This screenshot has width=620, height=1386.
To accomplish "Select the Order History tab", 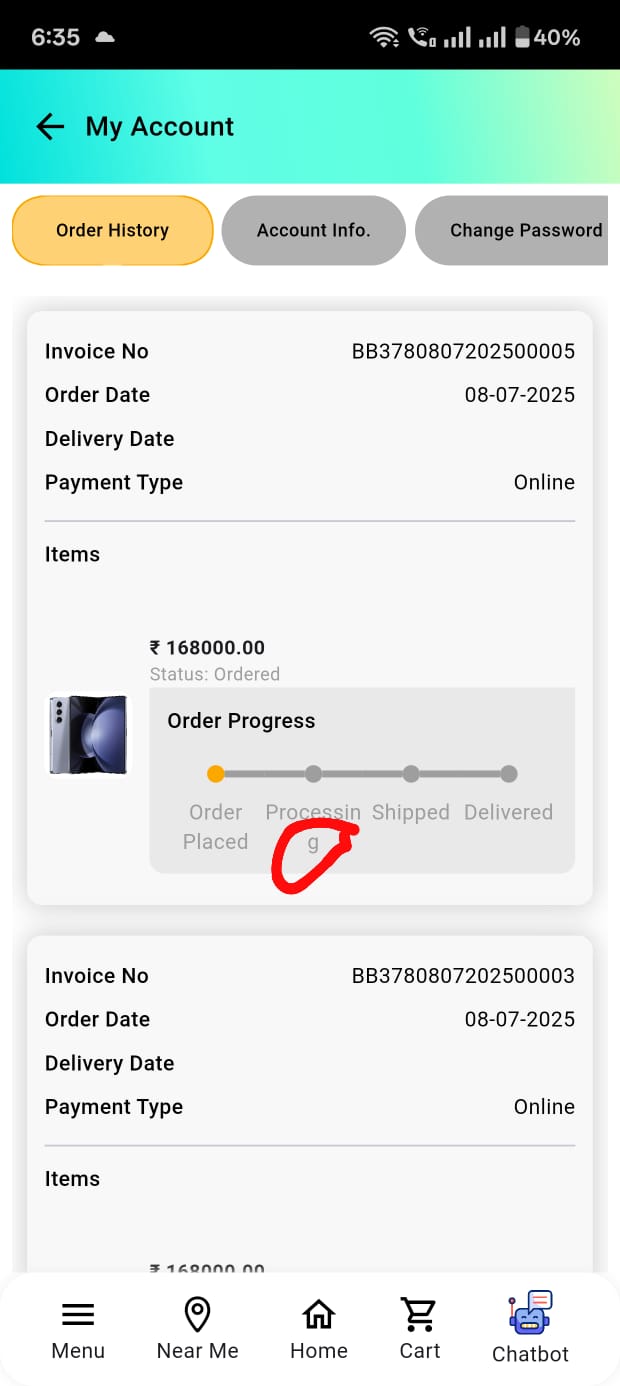I will point(112,230).
